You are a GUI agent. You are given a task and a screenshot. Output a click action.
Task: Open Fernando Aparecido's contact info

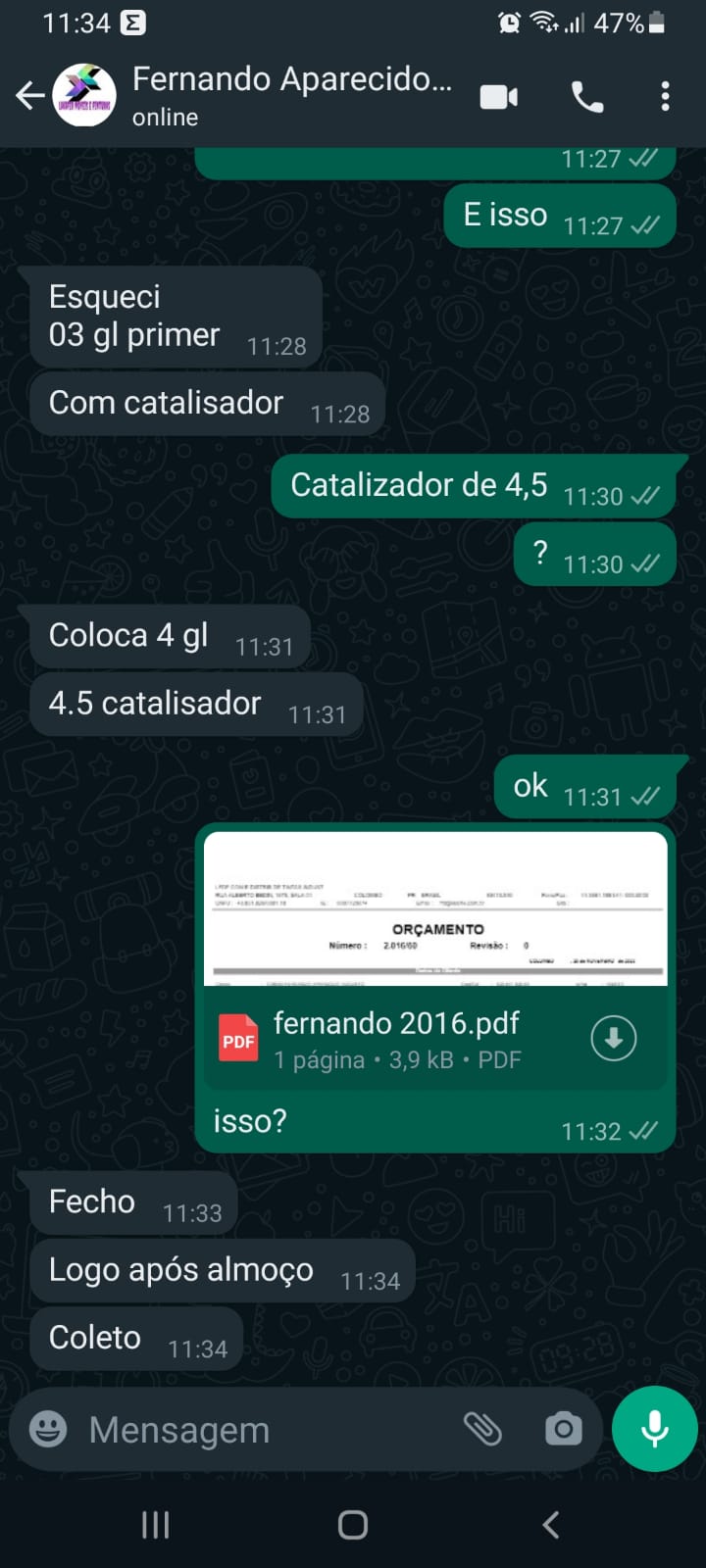tap(292, 95)
